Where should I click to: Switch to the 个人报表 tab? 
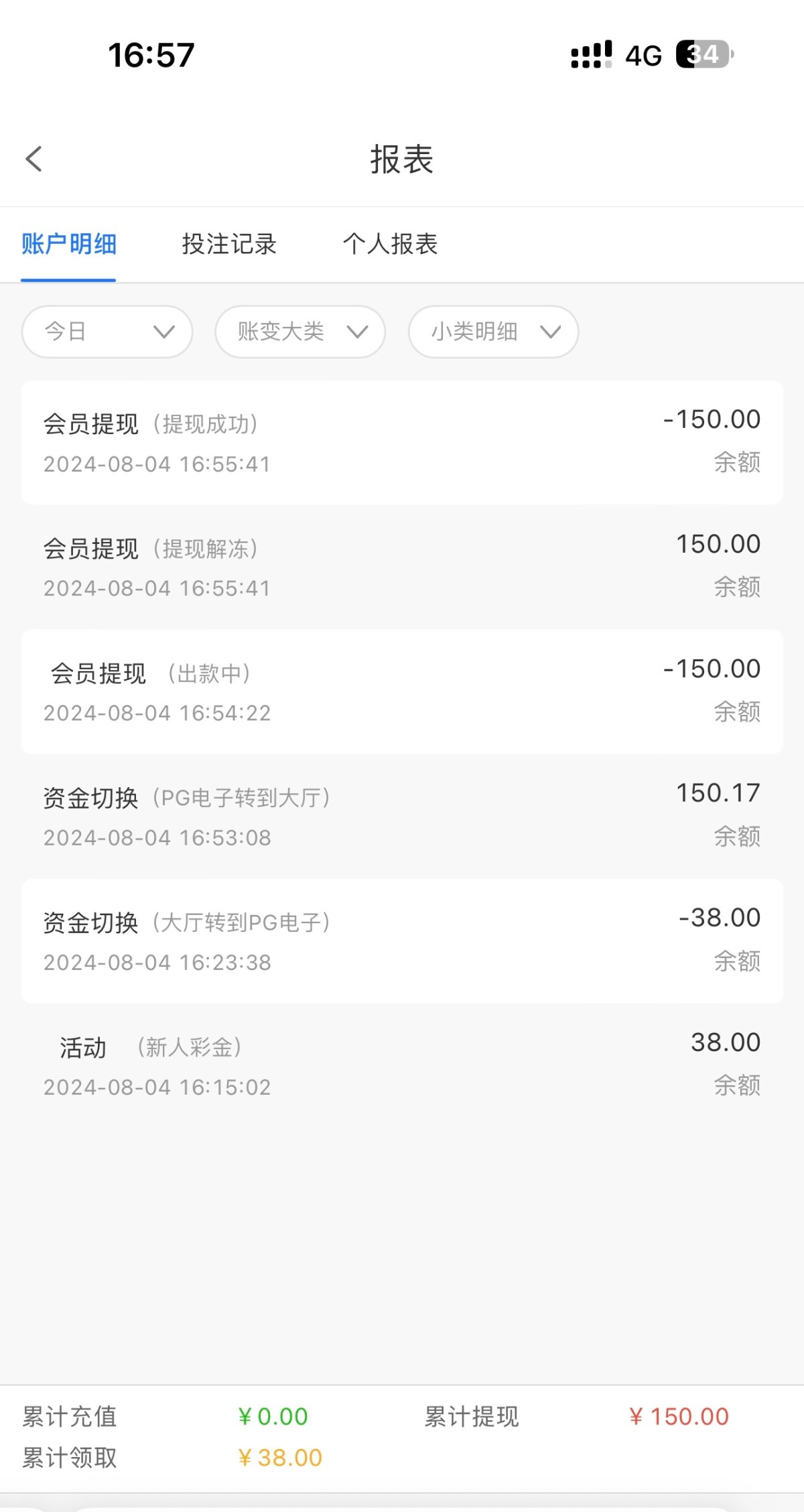[x=390, y=244]
